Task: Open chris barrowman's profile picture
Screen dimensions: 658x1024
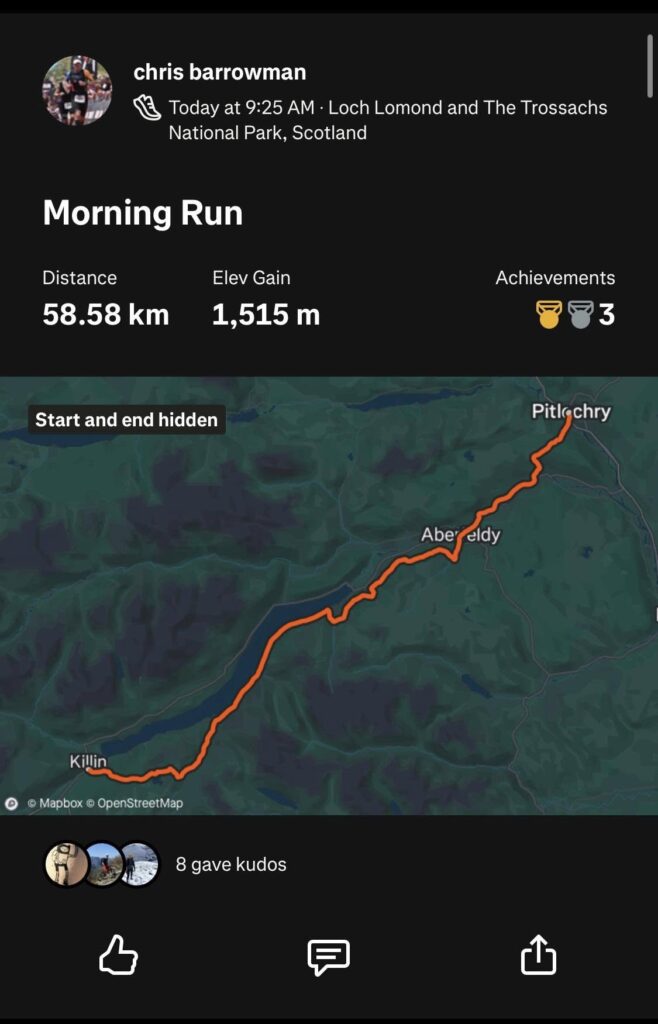Action: pos(77,91)
